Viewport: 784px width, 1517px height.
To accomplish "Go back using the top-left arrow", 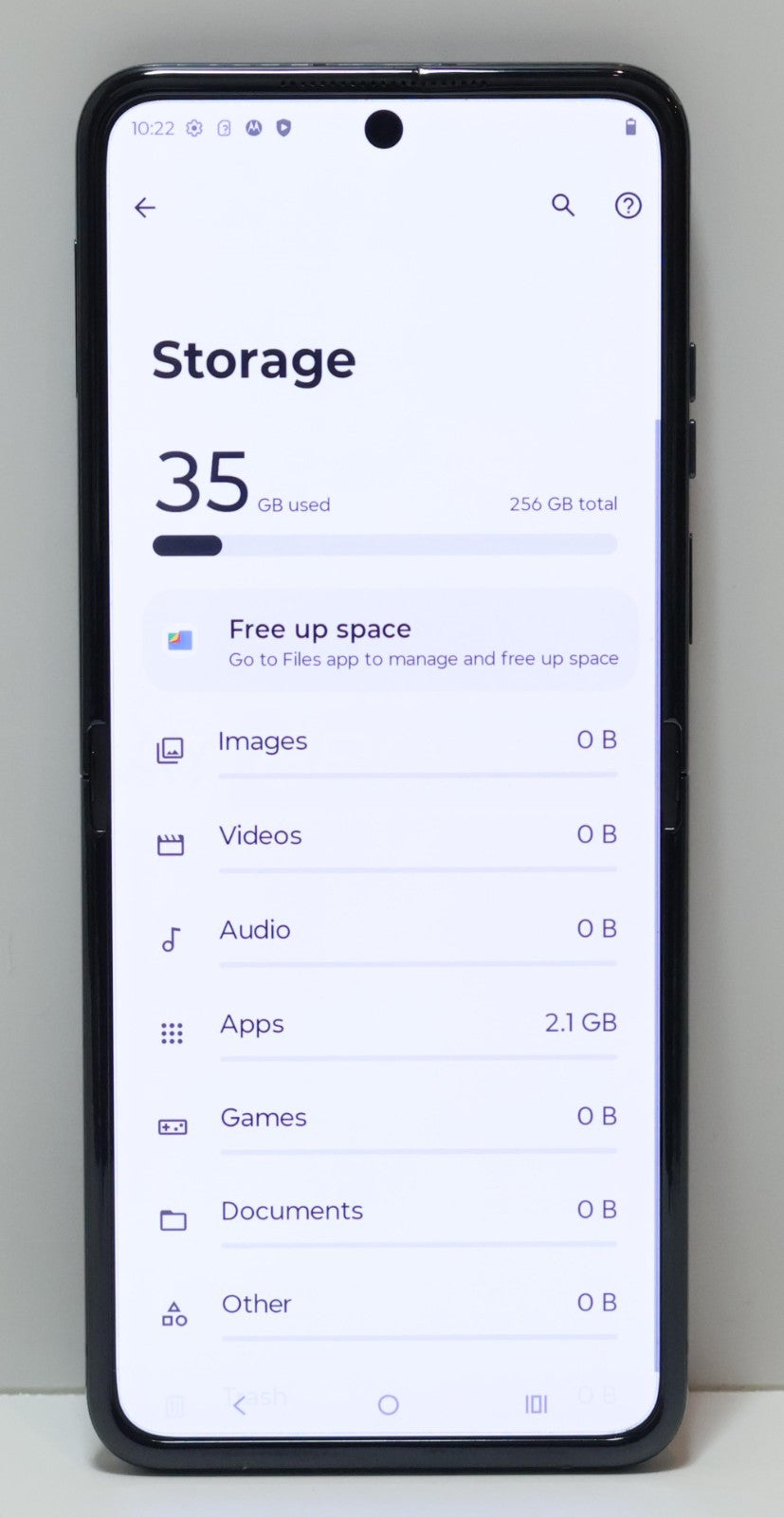I will [x=145, y=208].
